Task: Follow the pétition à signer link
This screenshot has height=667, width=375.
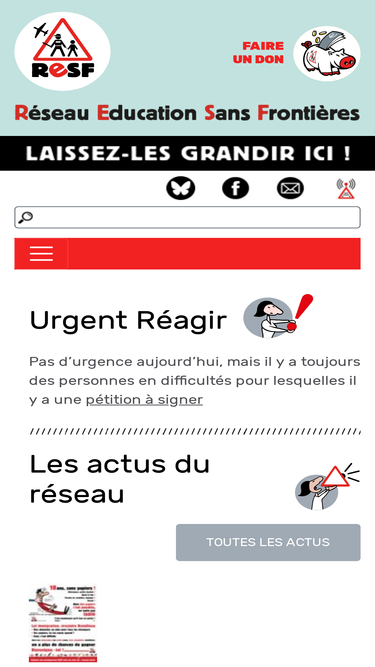Action: (145, 400)
